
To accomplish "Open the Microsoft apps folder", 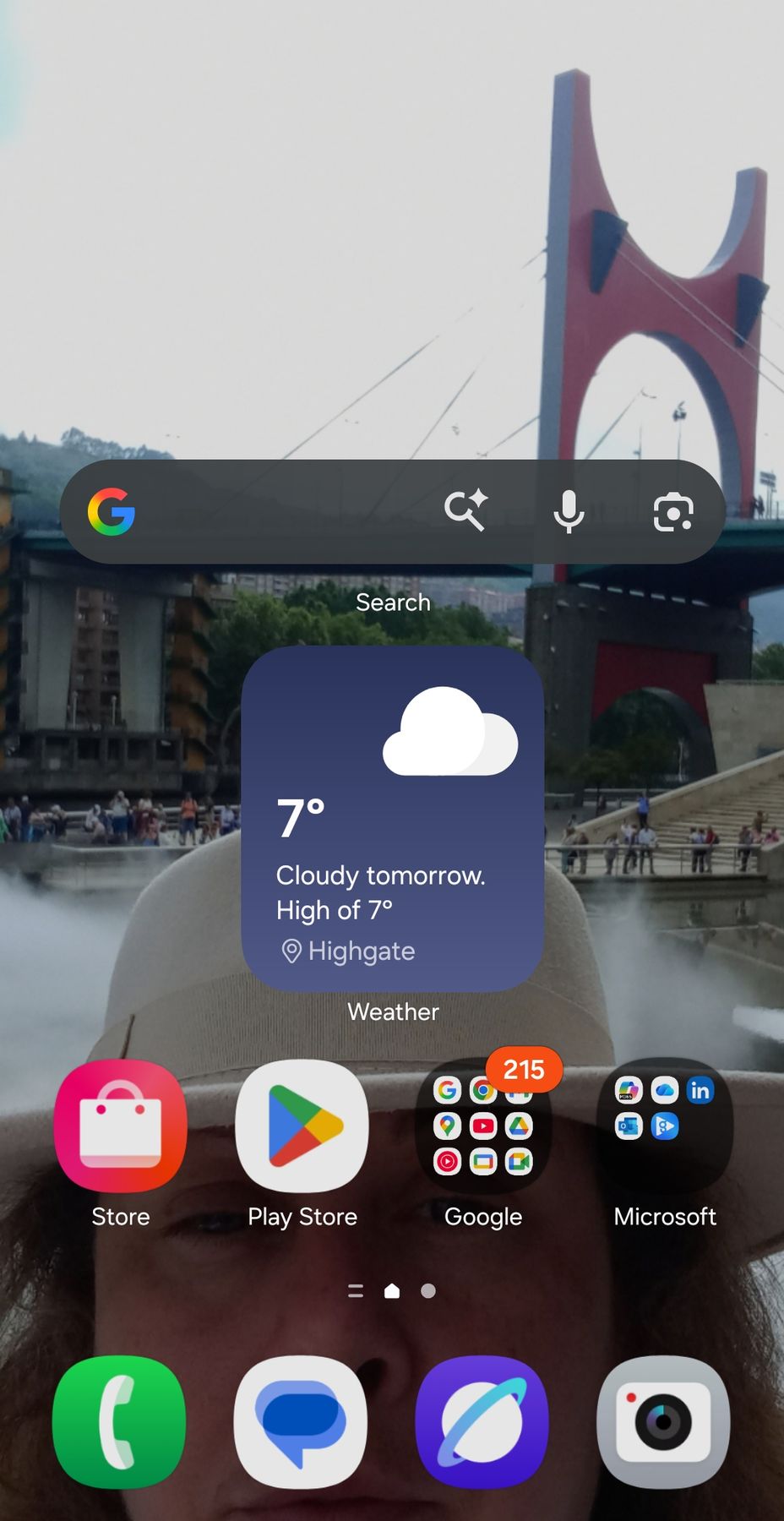I will click(665, 1126).
